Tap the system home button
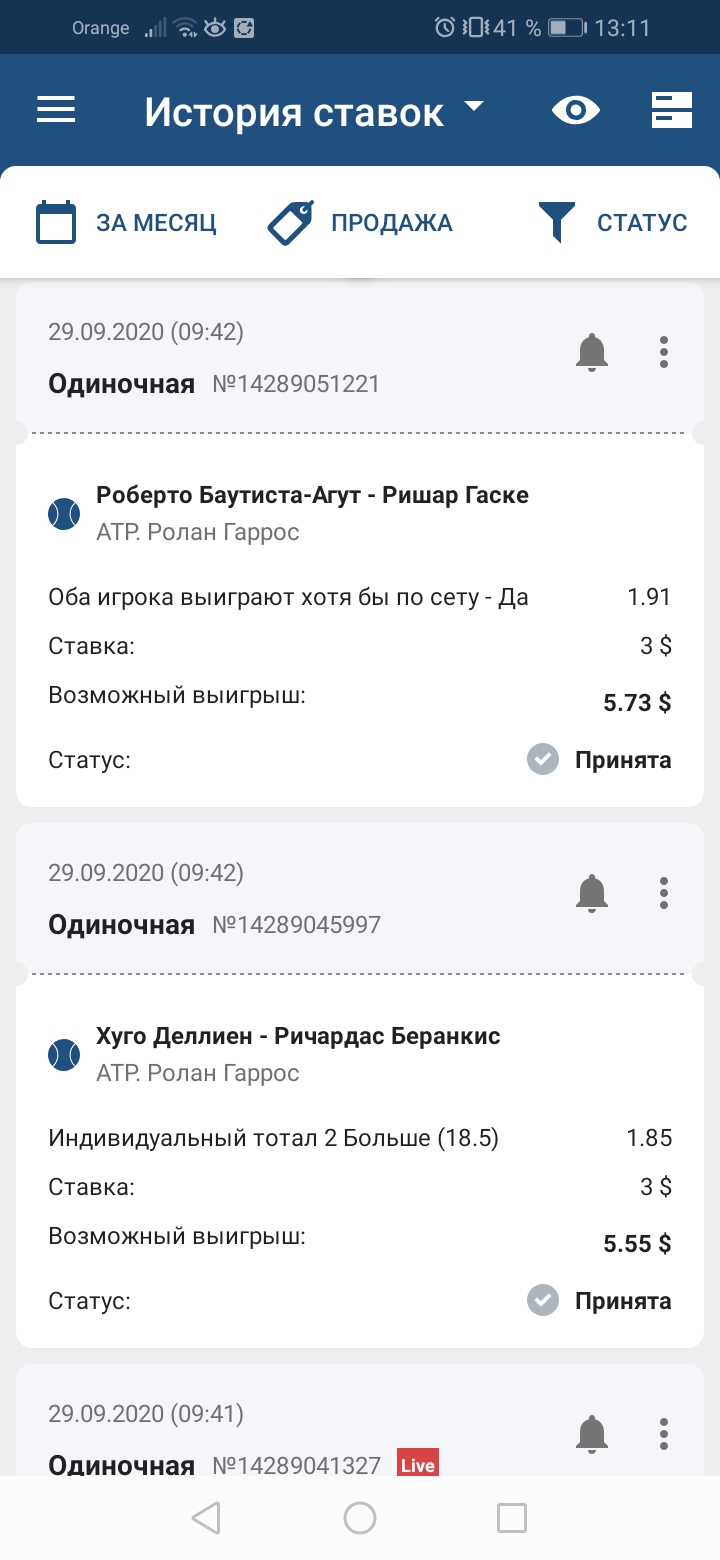Image resolution: width=720 pixels, height=1560 pixels. point(360,1518)
